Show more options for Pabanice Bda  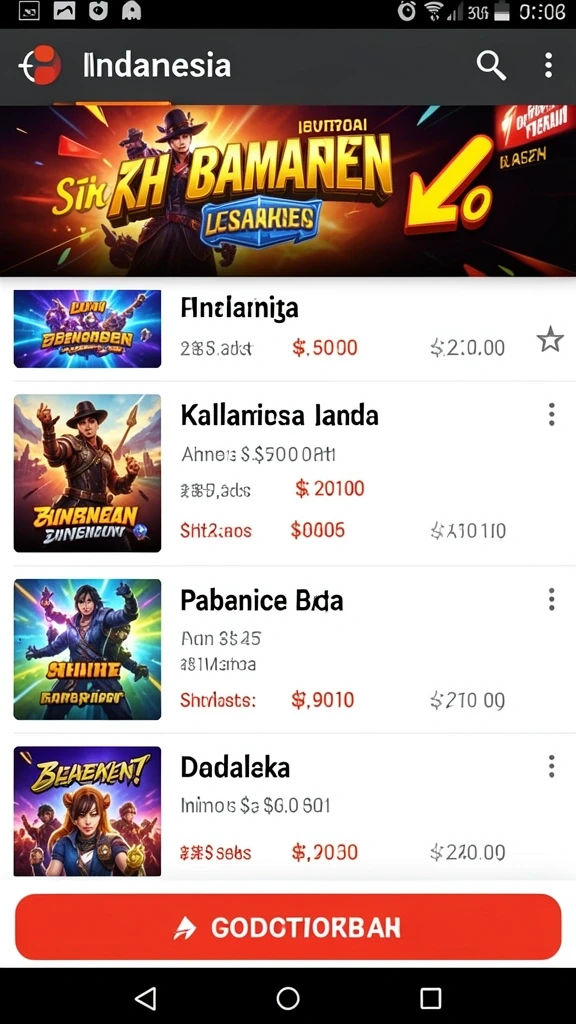coord(552,599)
